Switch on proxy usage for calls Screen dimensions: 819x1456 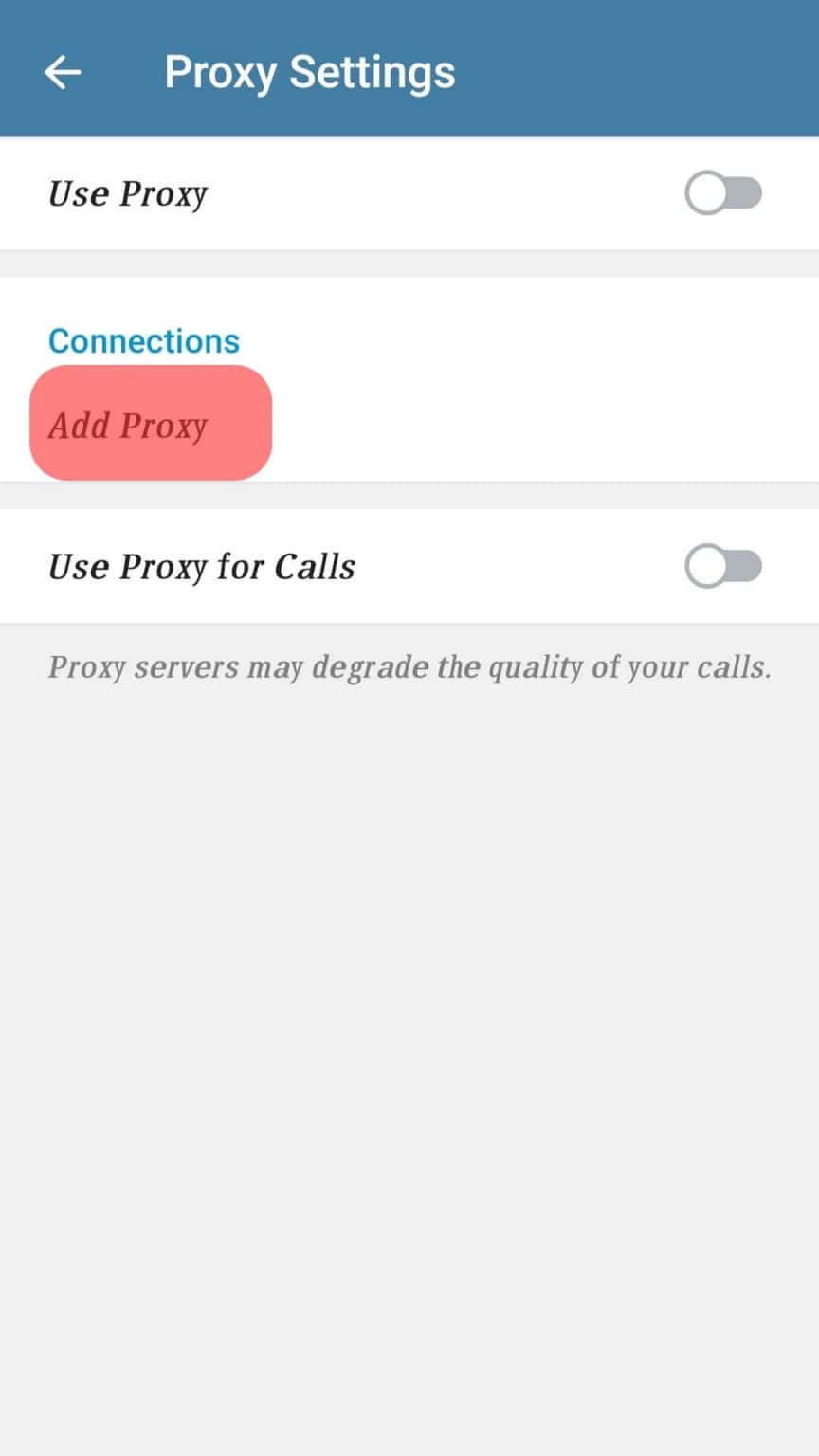point(723,566)
